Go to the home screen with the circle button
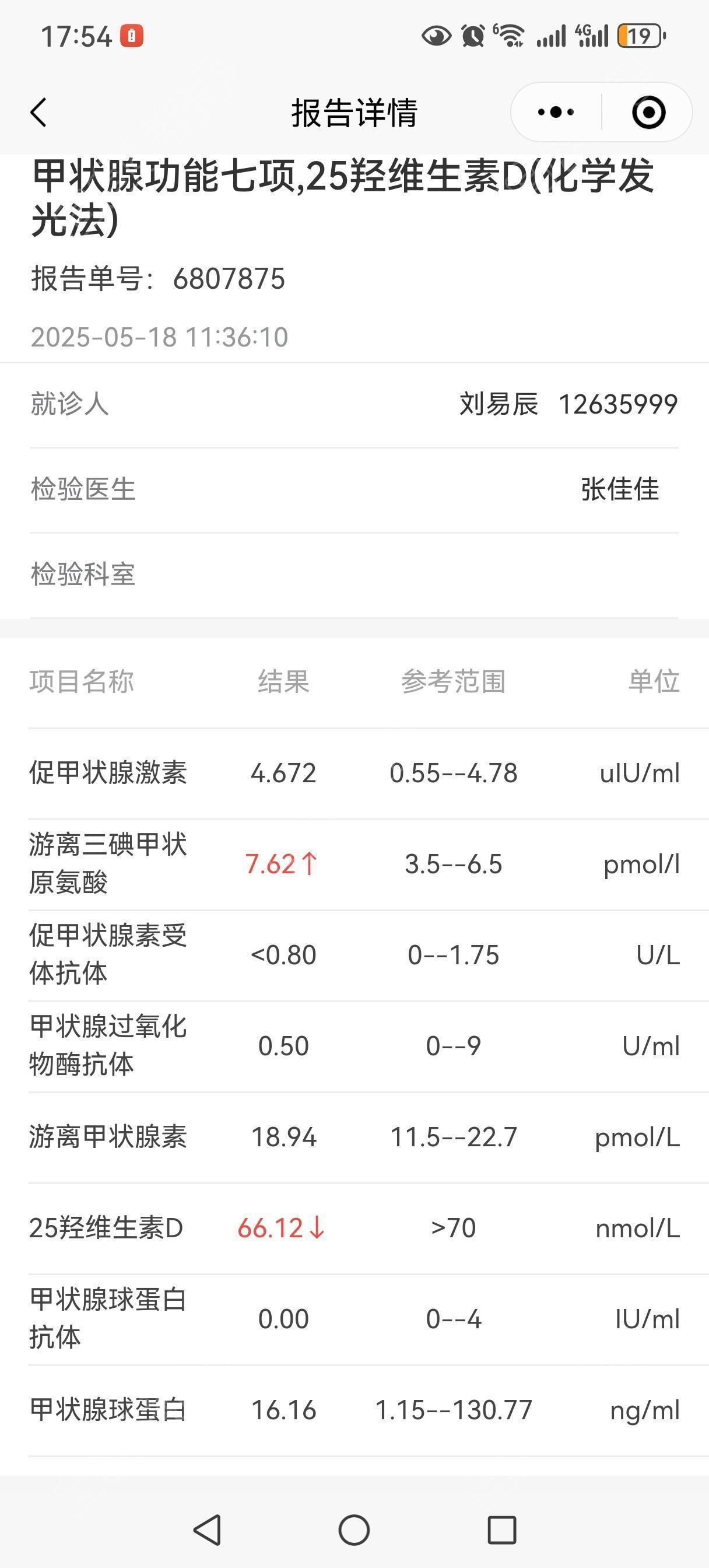The height and width of the screenshot is (1568, 709). 354,1529
